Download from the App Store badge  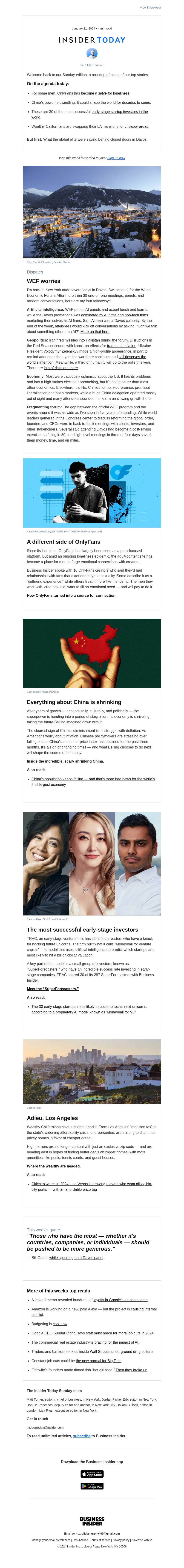92,1474
